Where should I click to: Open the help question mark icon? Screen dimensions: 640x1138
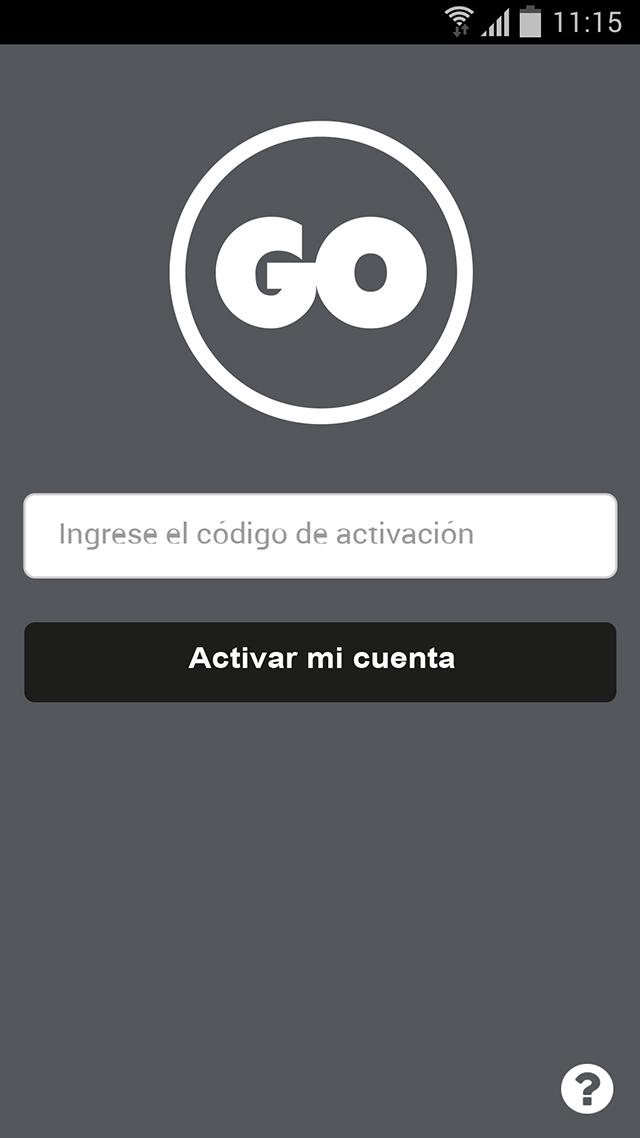587,1088
